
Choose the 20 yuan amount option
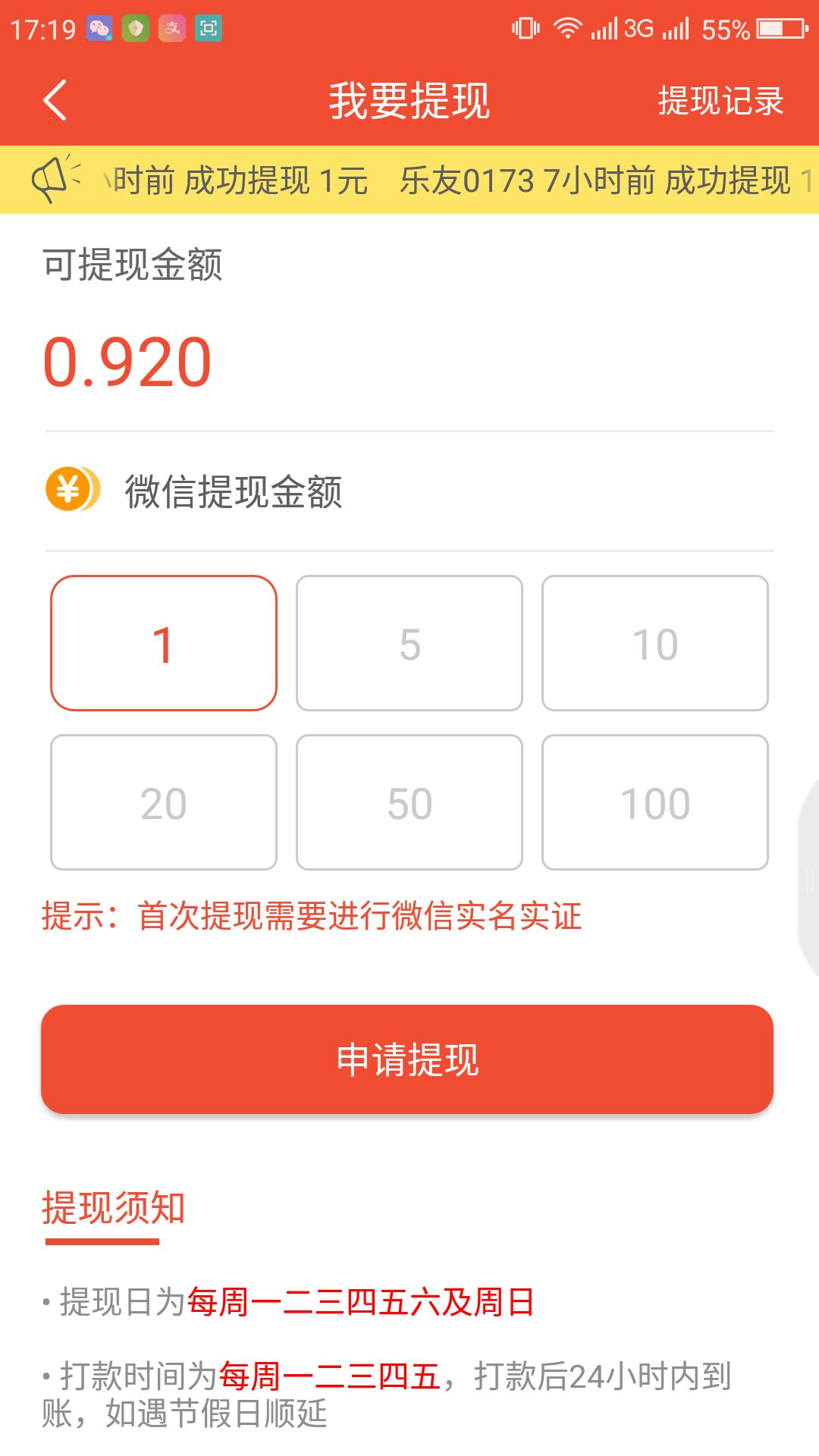(x=162, y=801)
